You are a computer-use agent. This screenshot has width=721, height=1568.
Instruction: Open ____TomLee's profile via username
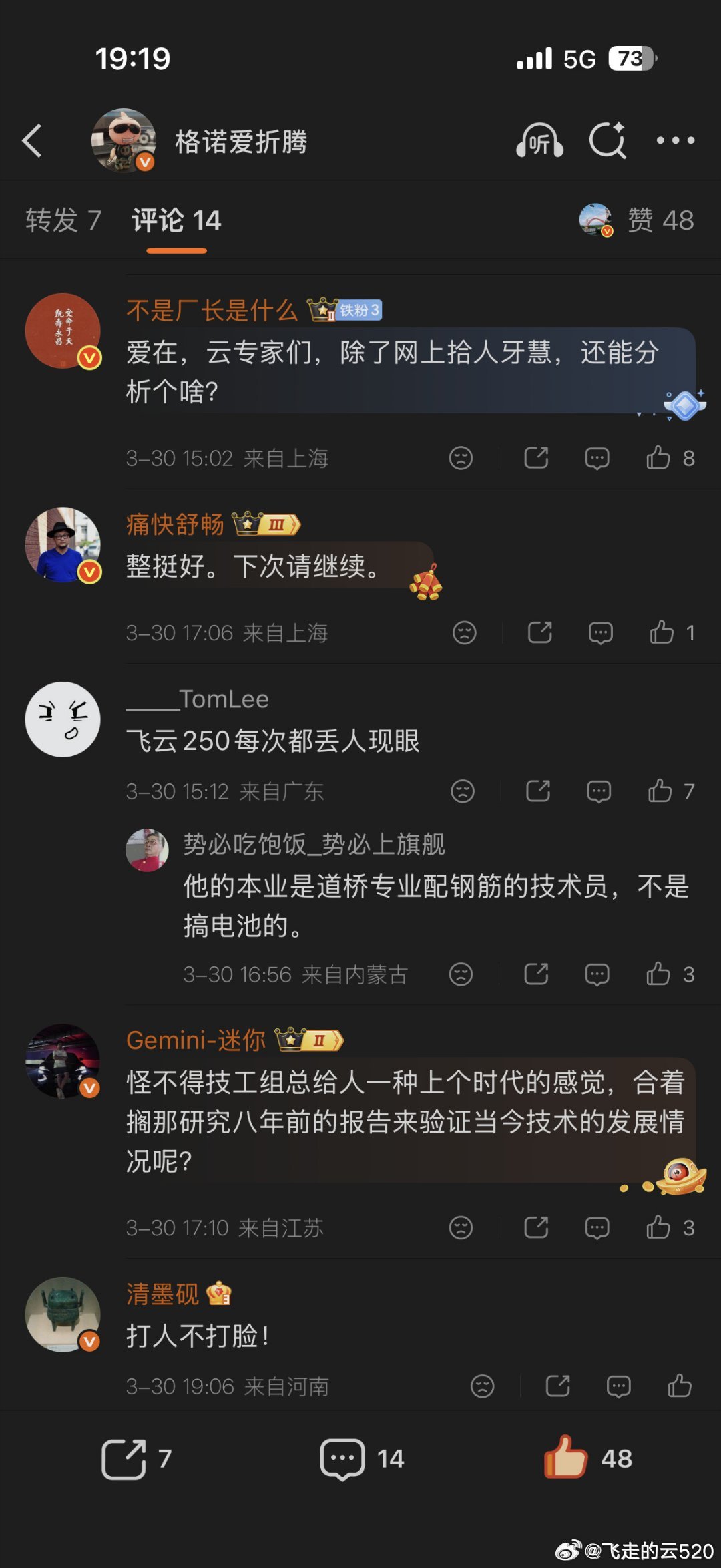tap(196, 699)
